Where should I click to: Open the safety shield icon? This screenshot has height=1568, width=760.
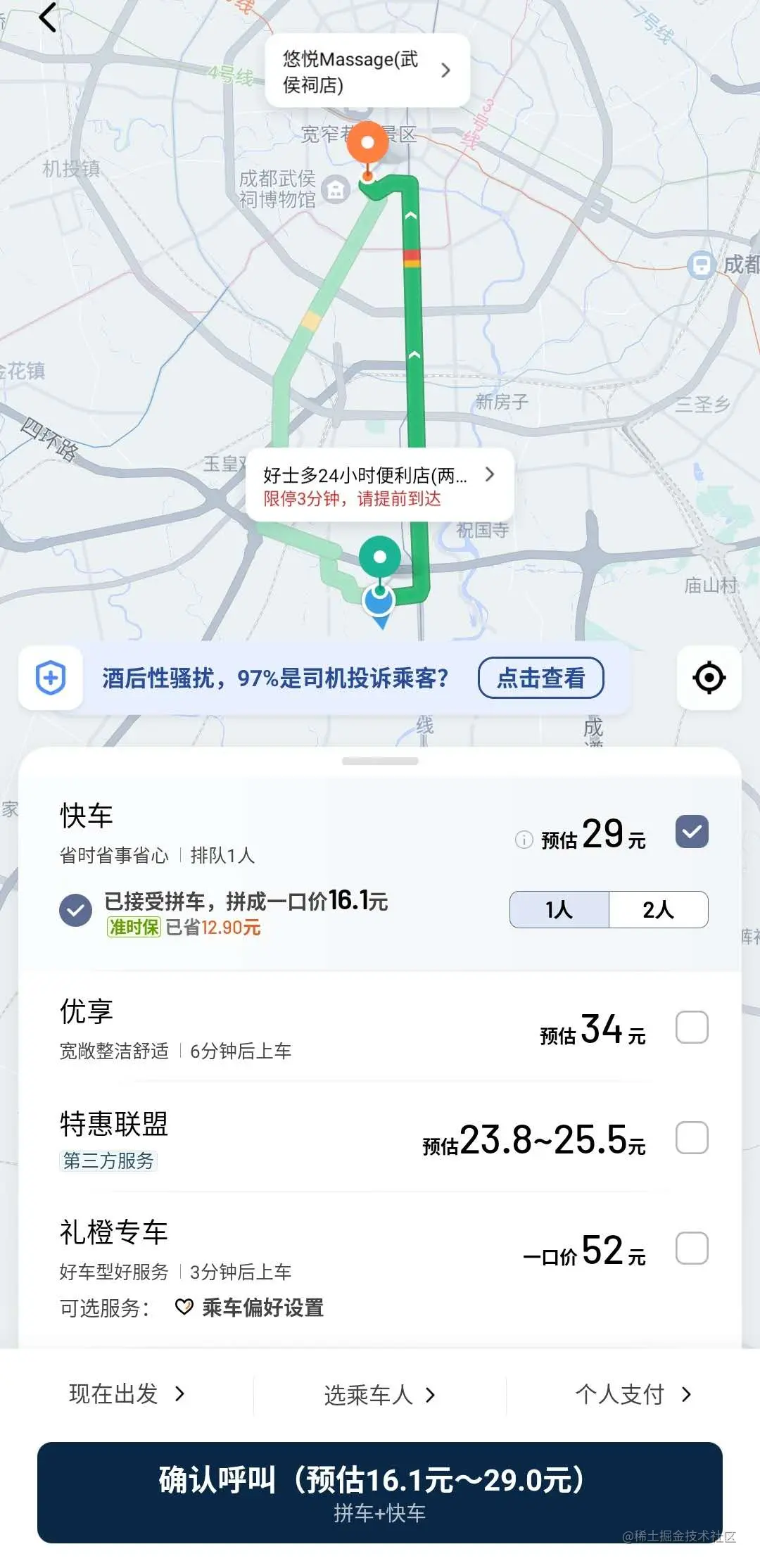pos(51,678)
